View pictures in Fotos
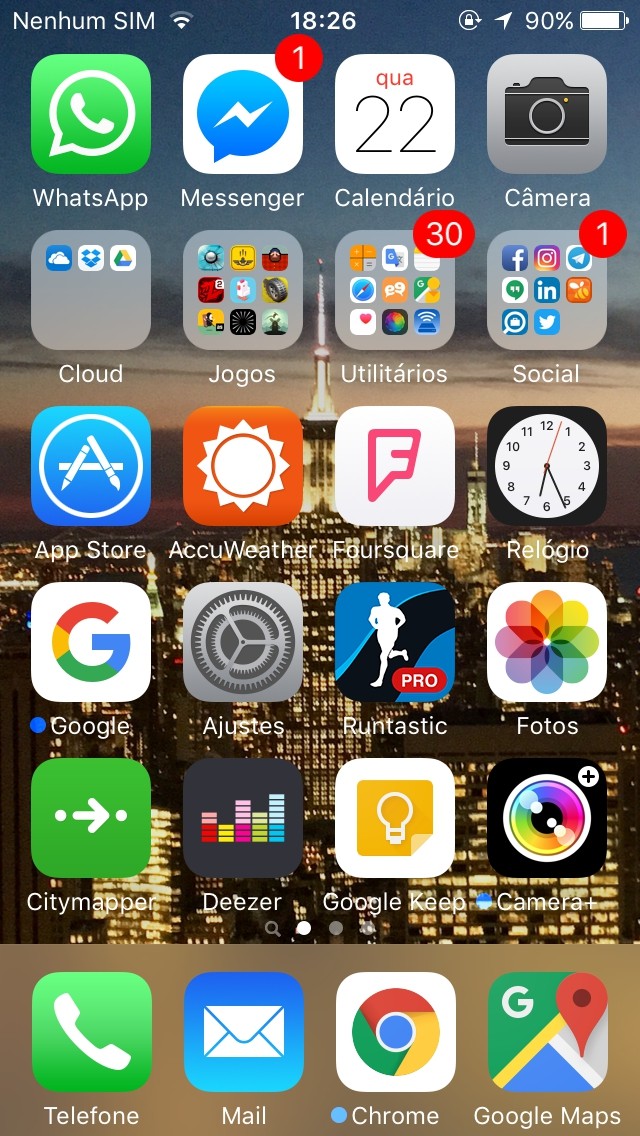Screen dimensions: 640x1136 pyautogui.click(x=547, y=642)
